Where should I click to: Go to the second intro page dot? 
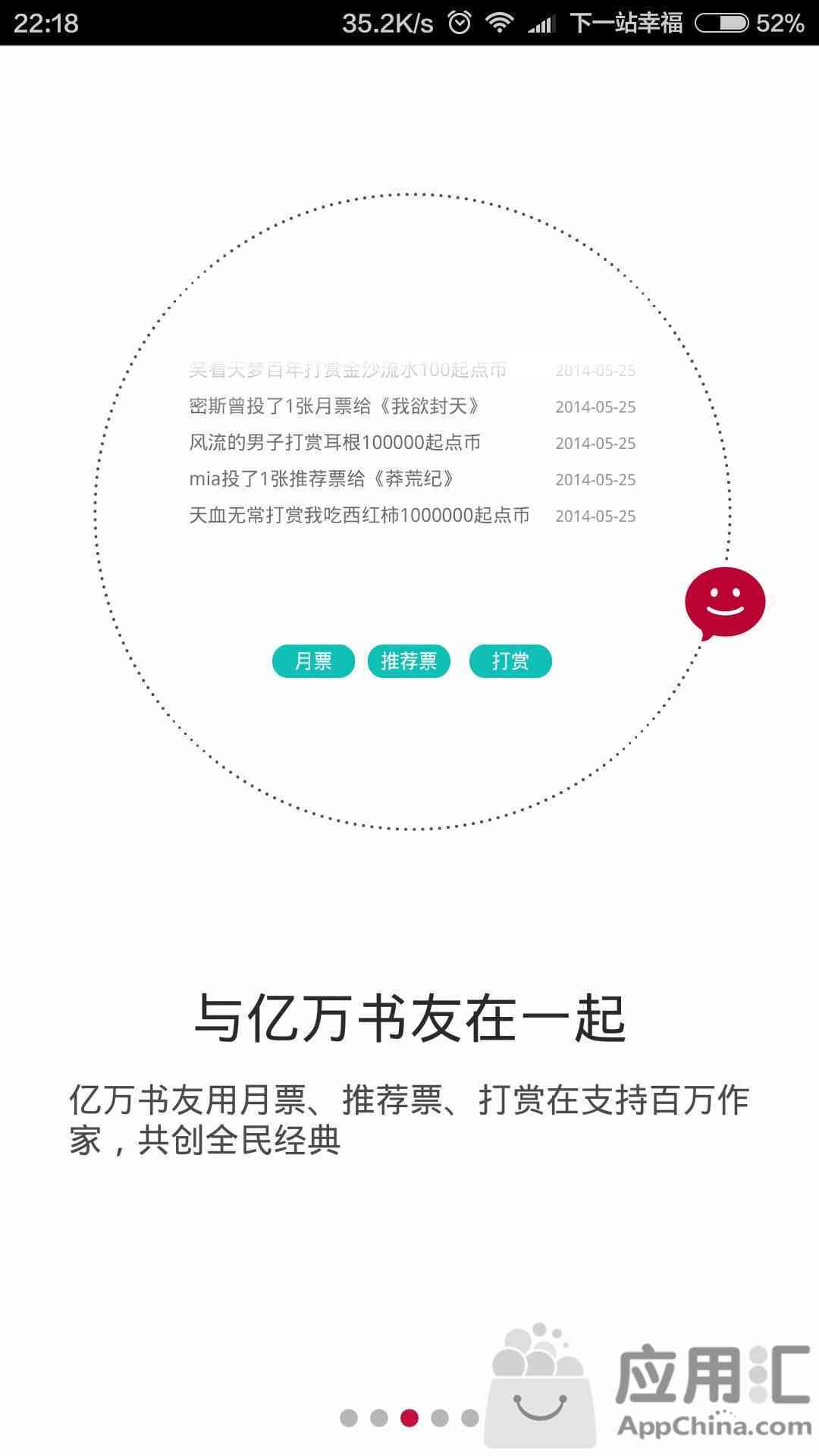click(x=379, y=1417)
